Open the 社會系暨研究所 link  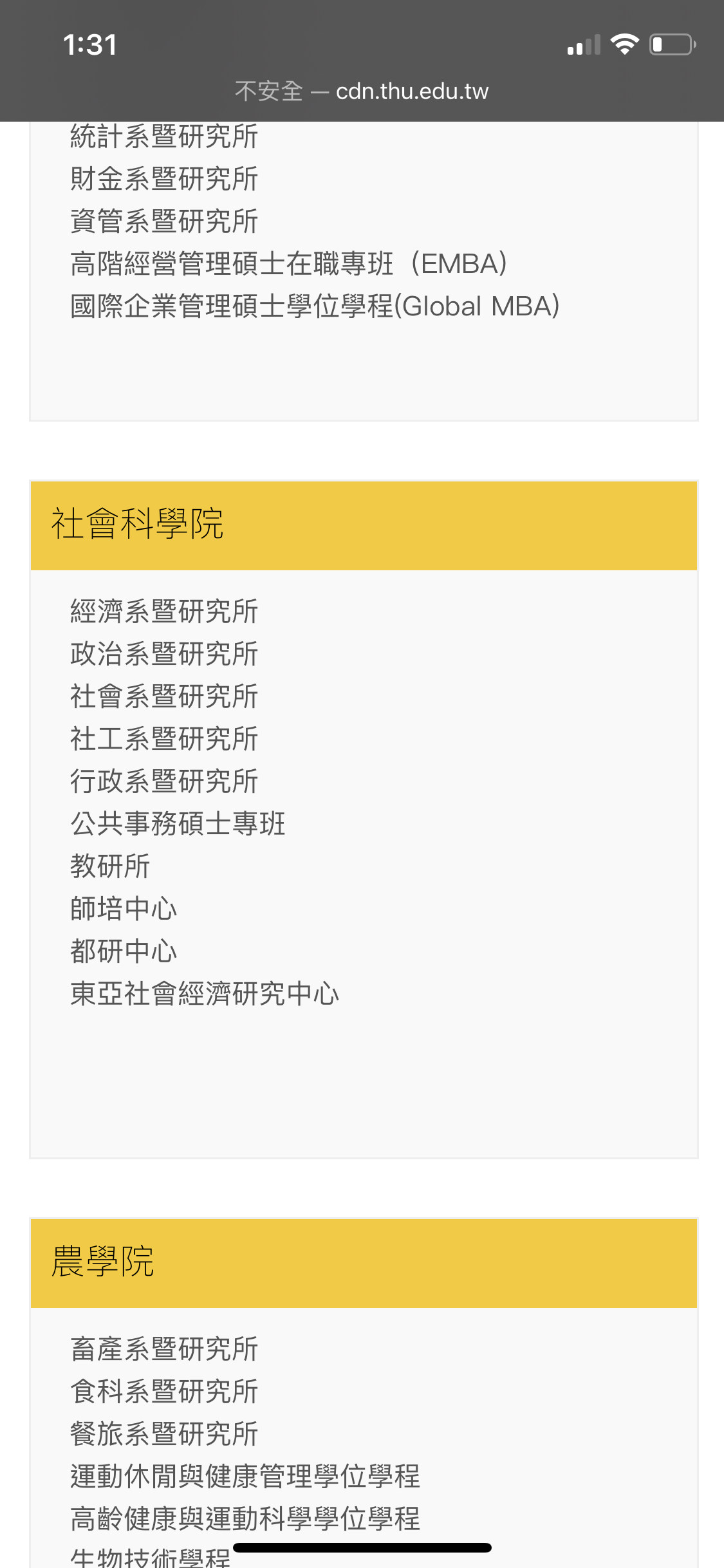point(164,696)
